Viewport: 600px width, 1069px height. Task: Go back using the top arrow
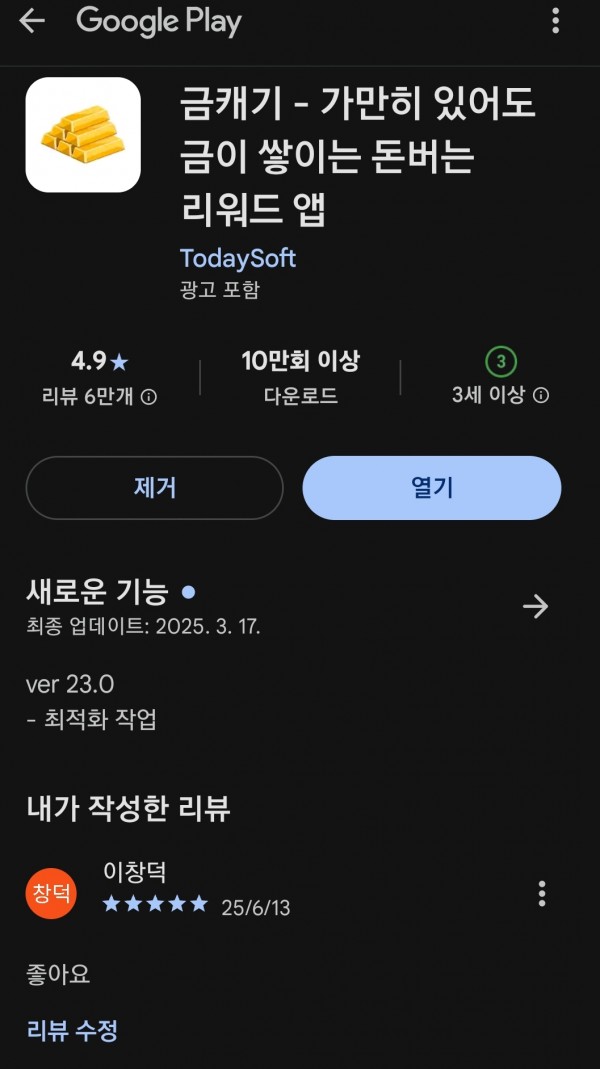(x=31, y=21)
